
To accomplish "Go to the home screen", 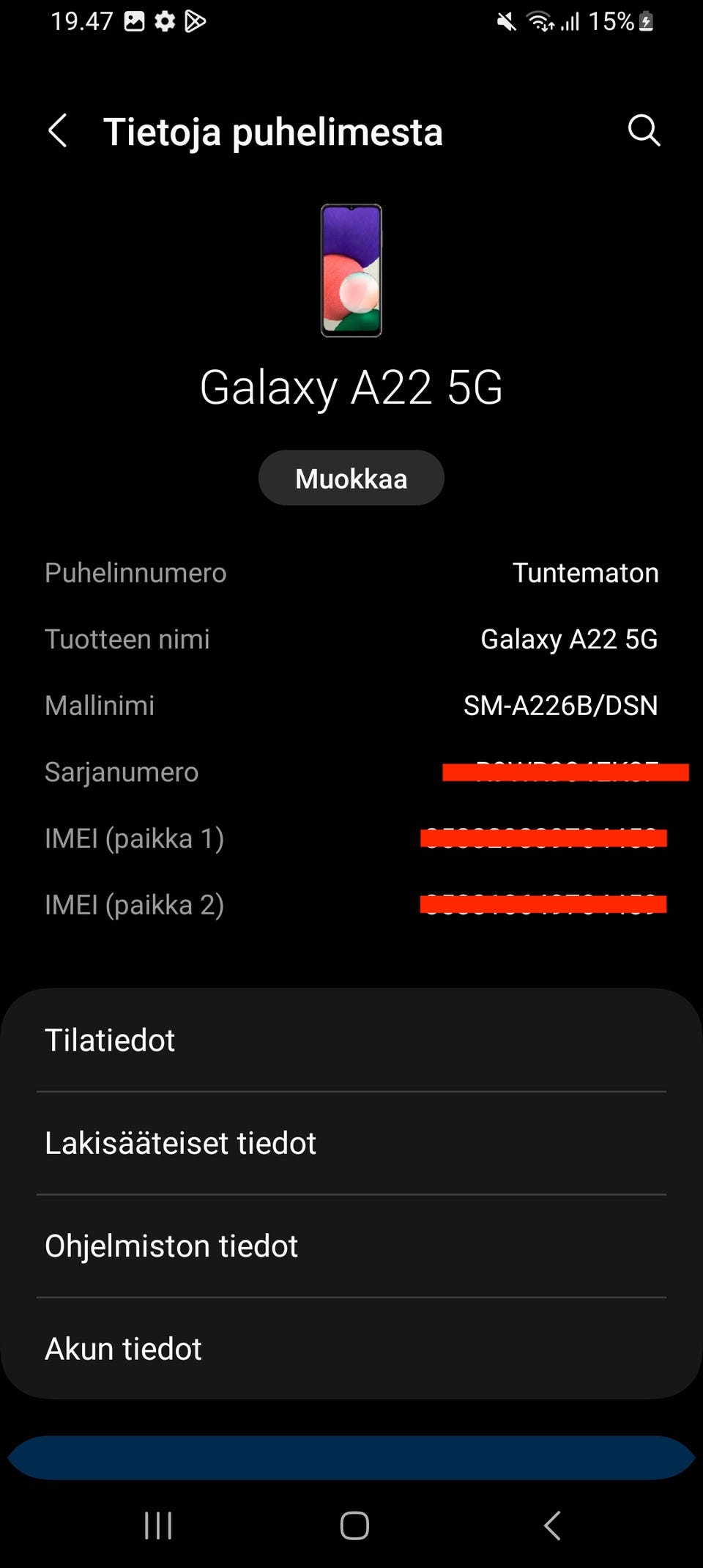I will coord(354,1526).
